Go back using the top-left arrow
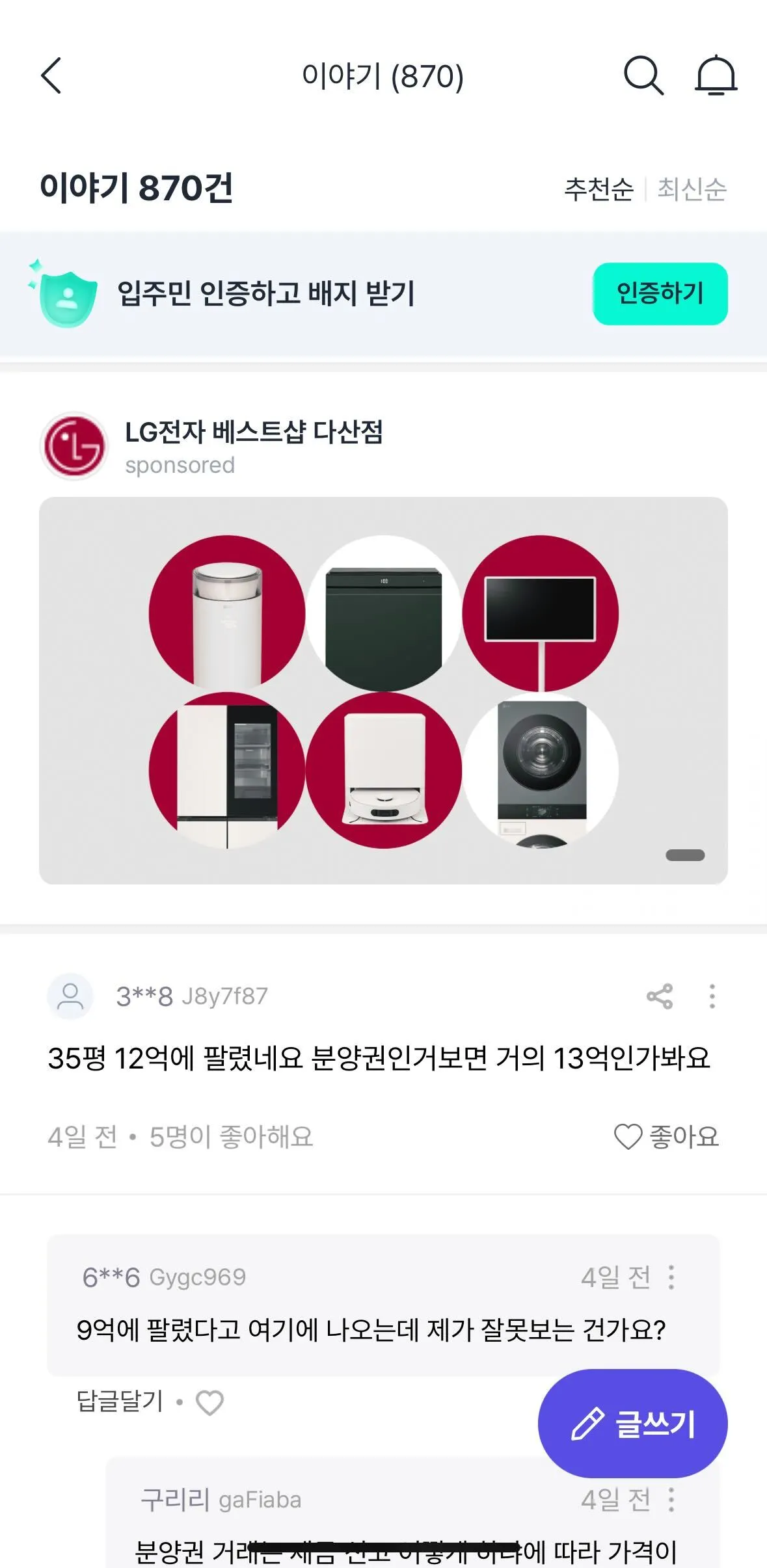This screenshot has height=1568, width=767. click(x=51, y=76)
